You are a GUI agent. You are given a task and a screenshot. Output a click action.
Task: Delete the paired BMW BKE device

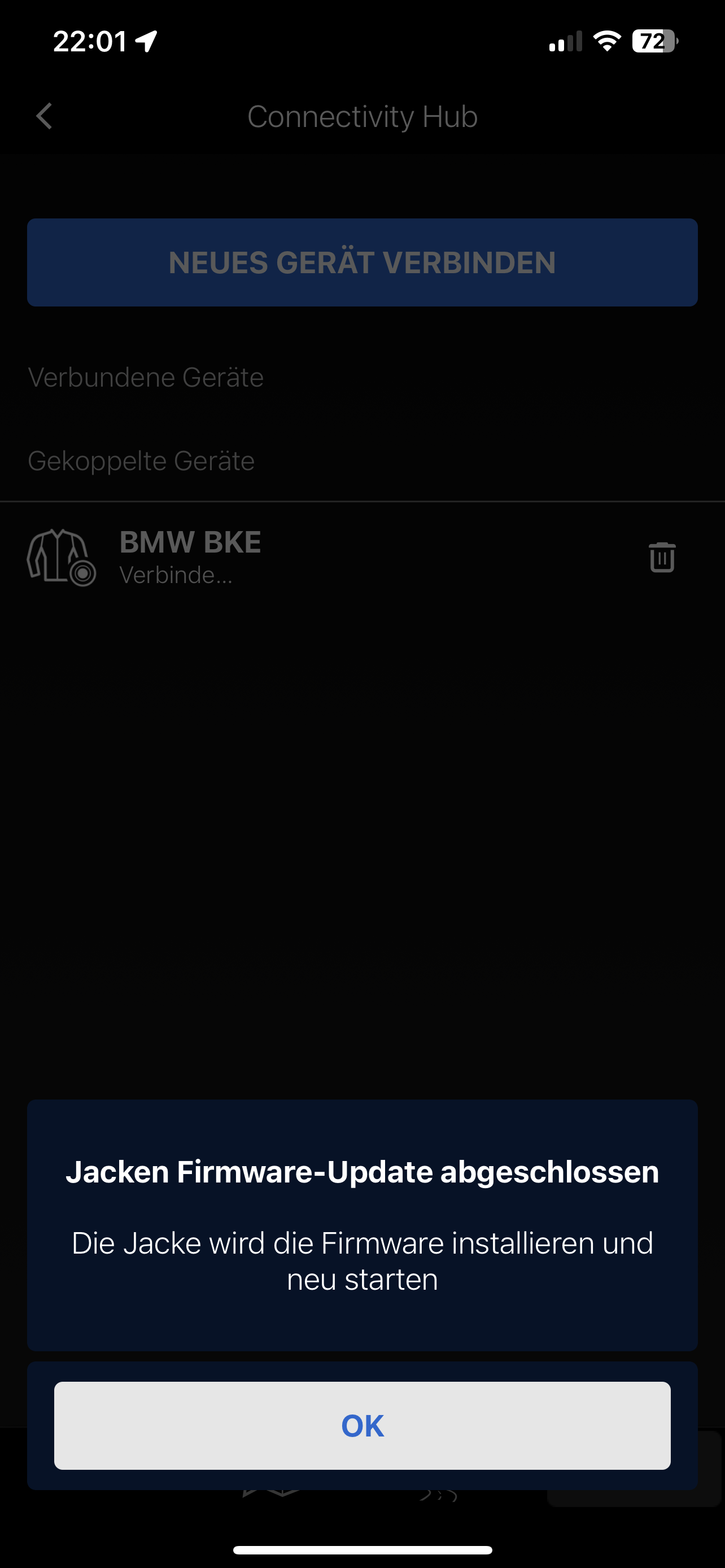click(662, 557)
